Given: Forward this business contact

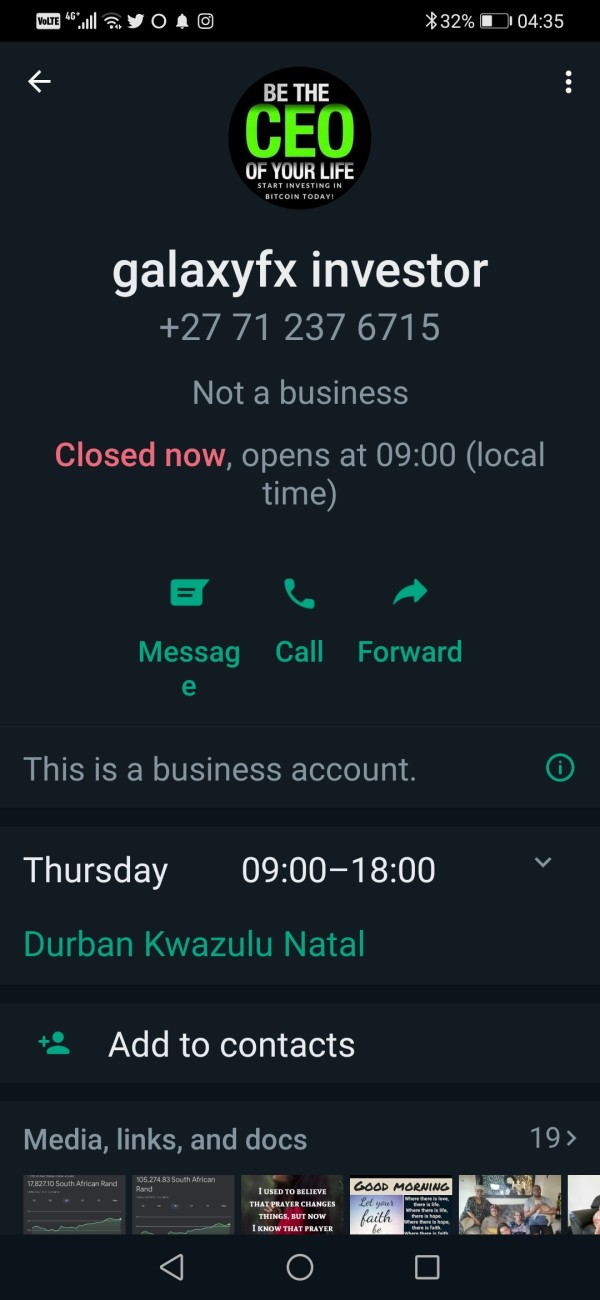Looking at the screenshot, I should [x=410, y=621].
